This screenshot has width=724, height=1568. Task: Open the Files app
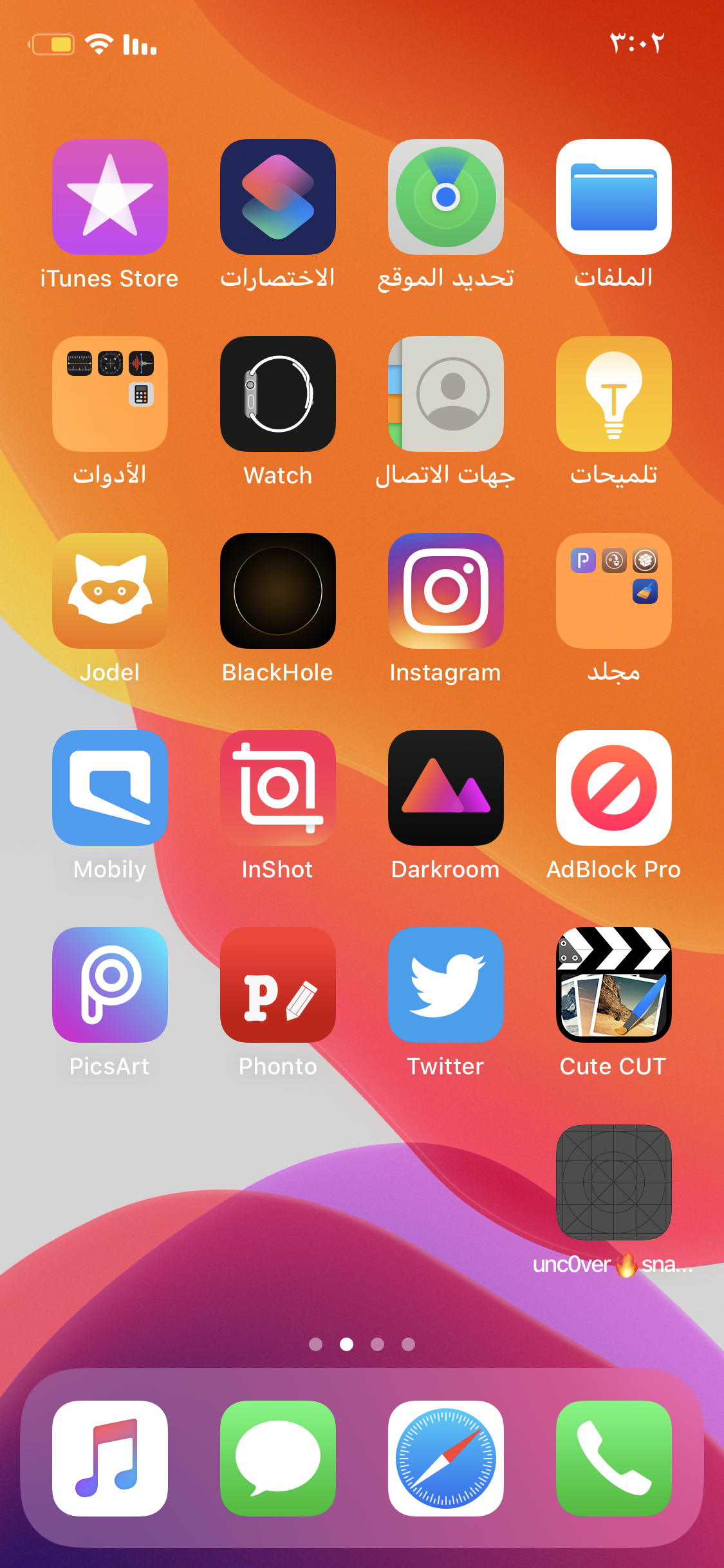click(x=614, y=197)
